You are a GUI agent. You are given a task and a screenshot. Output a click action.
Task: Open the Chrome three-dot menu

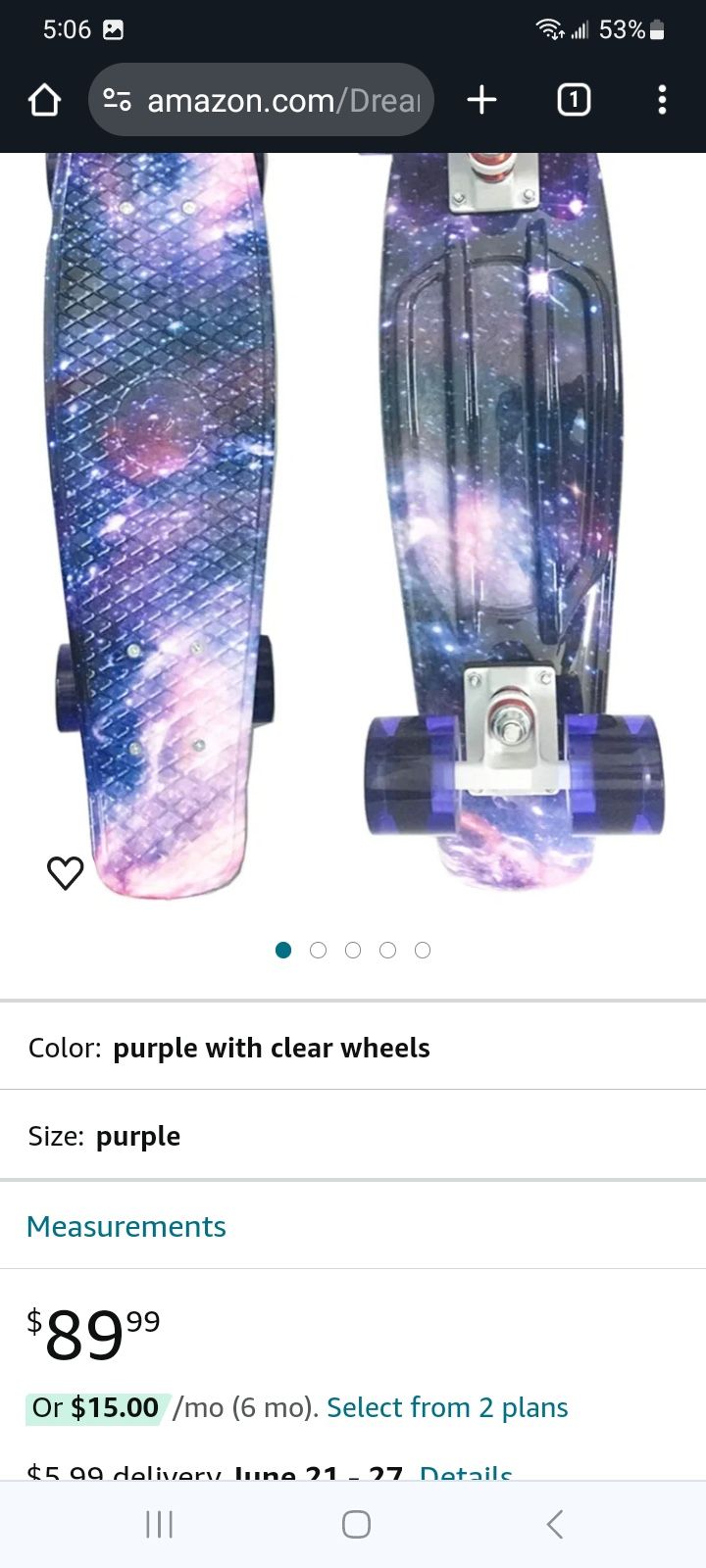(x=663, y=99)
